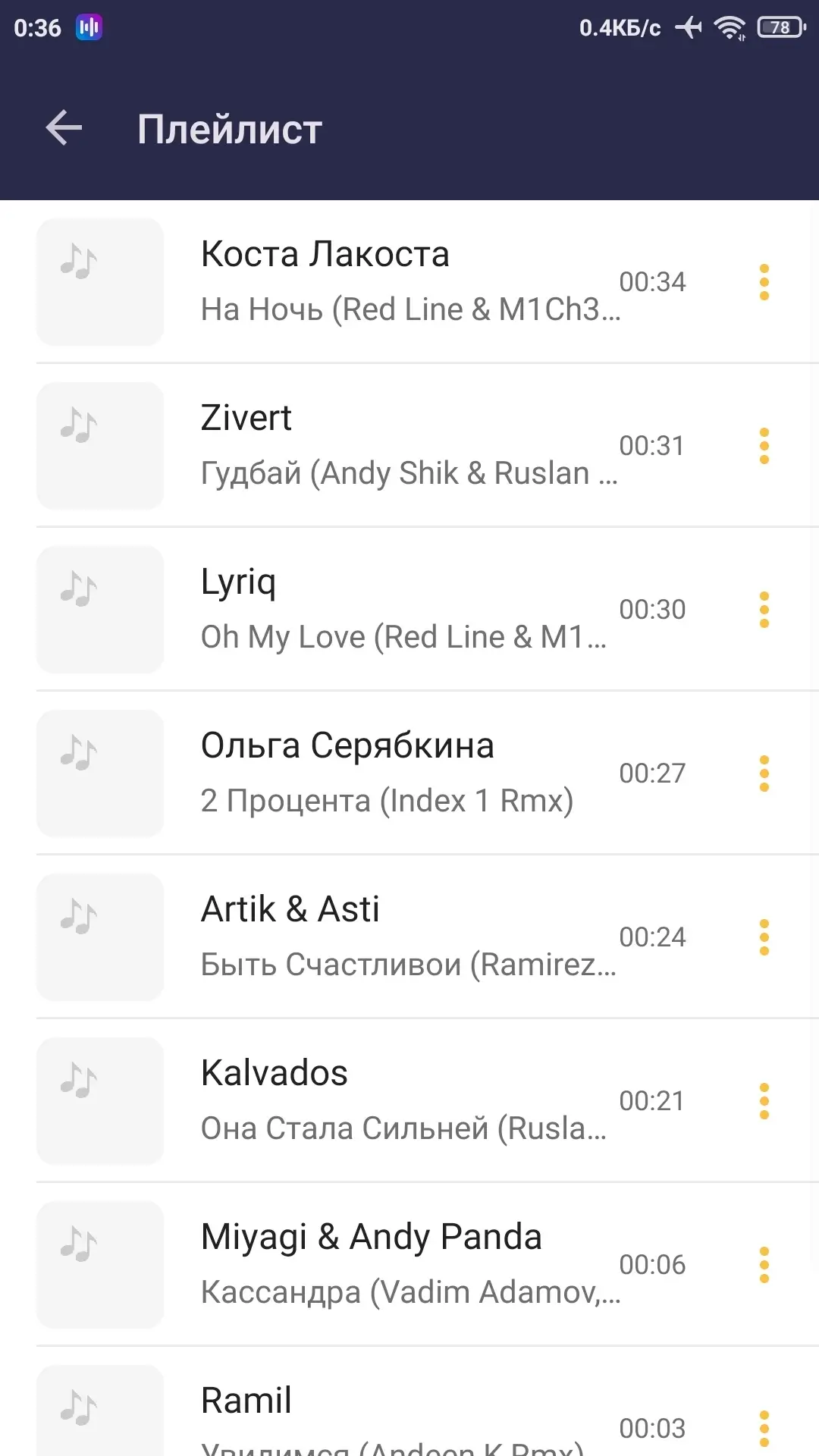Go back from the Плейлист screen
This screenshot has width=819, height=1456.
pyautogui.click(x=64, y=127)
